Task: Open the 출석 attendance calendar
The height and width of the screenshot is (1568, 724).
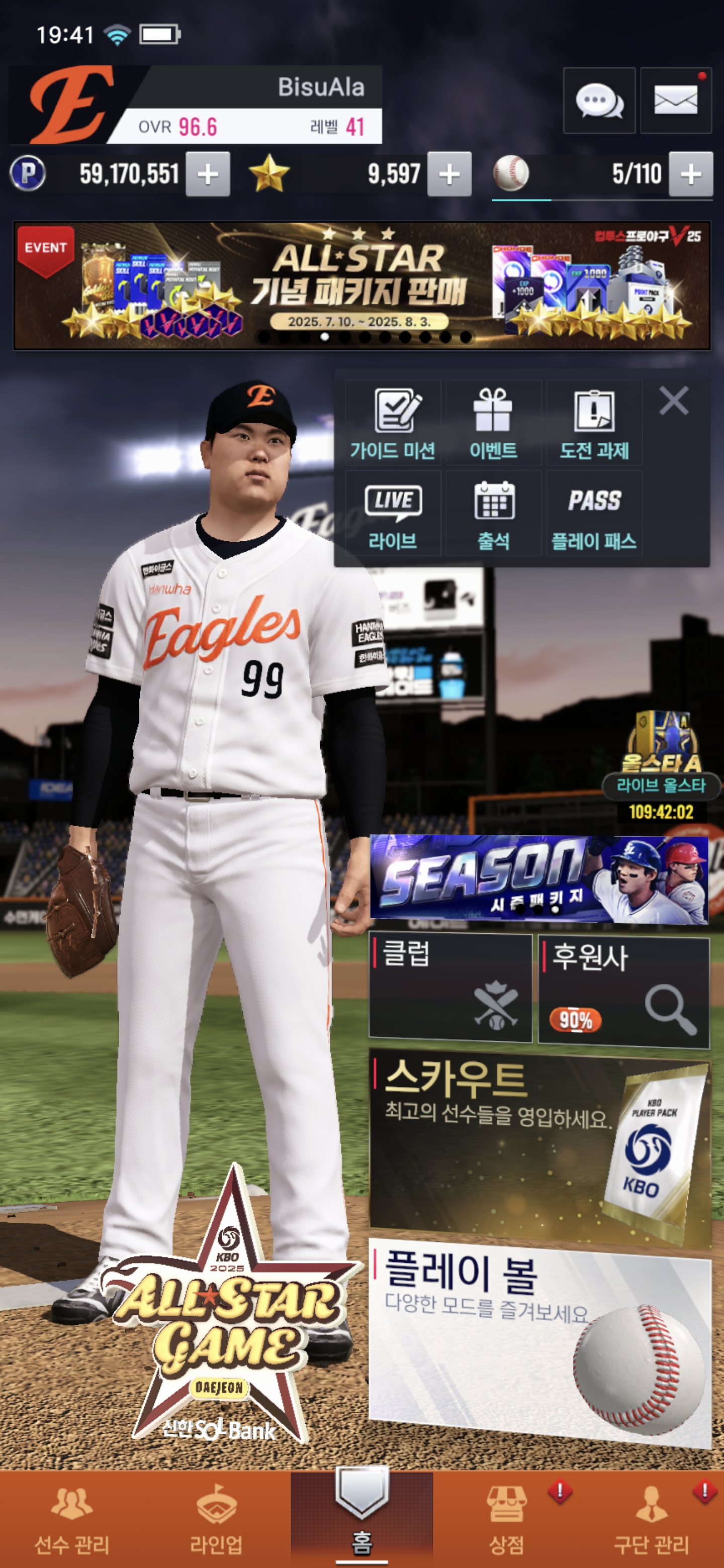Action: pyautogui.click(x=493, y=514)
